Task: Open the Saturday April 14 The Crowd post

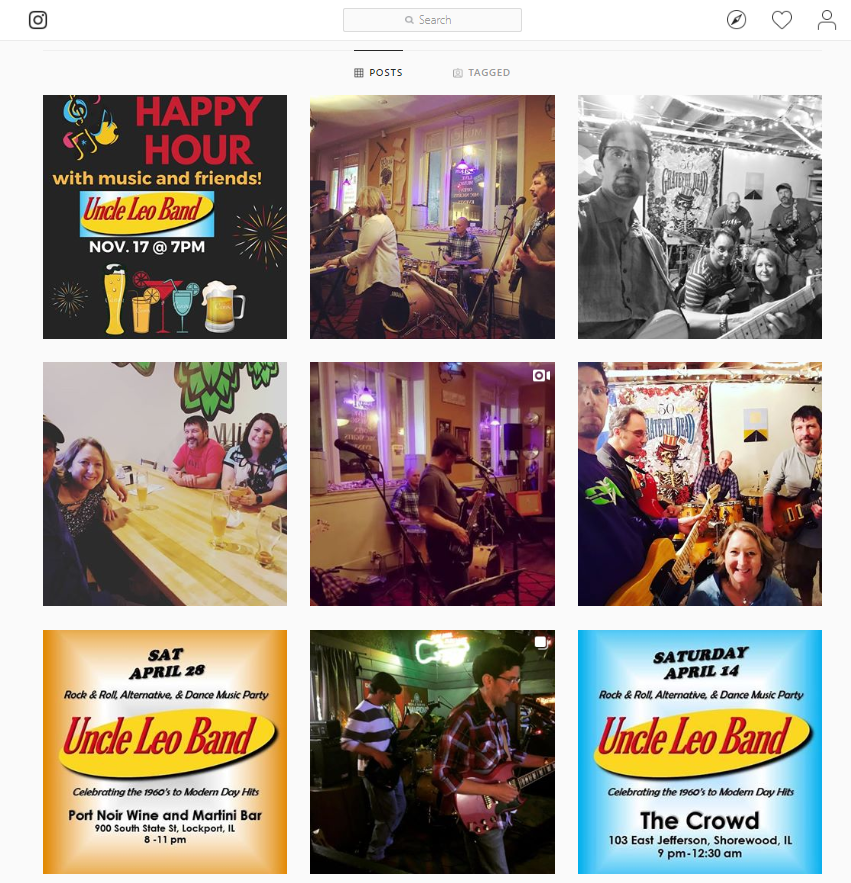Action: tap(700, 752)
